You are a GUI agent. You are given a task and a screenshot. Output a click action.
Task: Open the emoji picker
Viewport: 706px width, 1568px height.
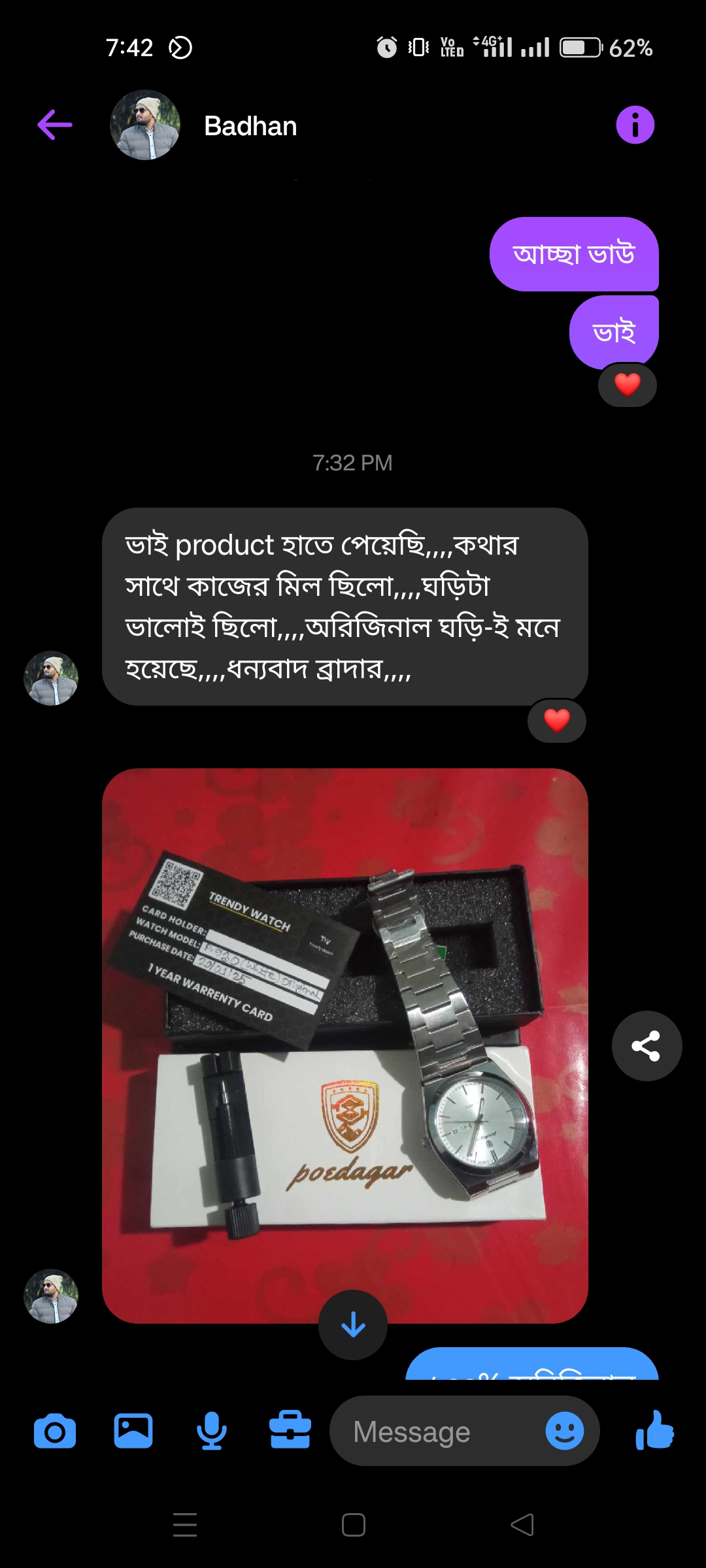tap(564, 1431)
